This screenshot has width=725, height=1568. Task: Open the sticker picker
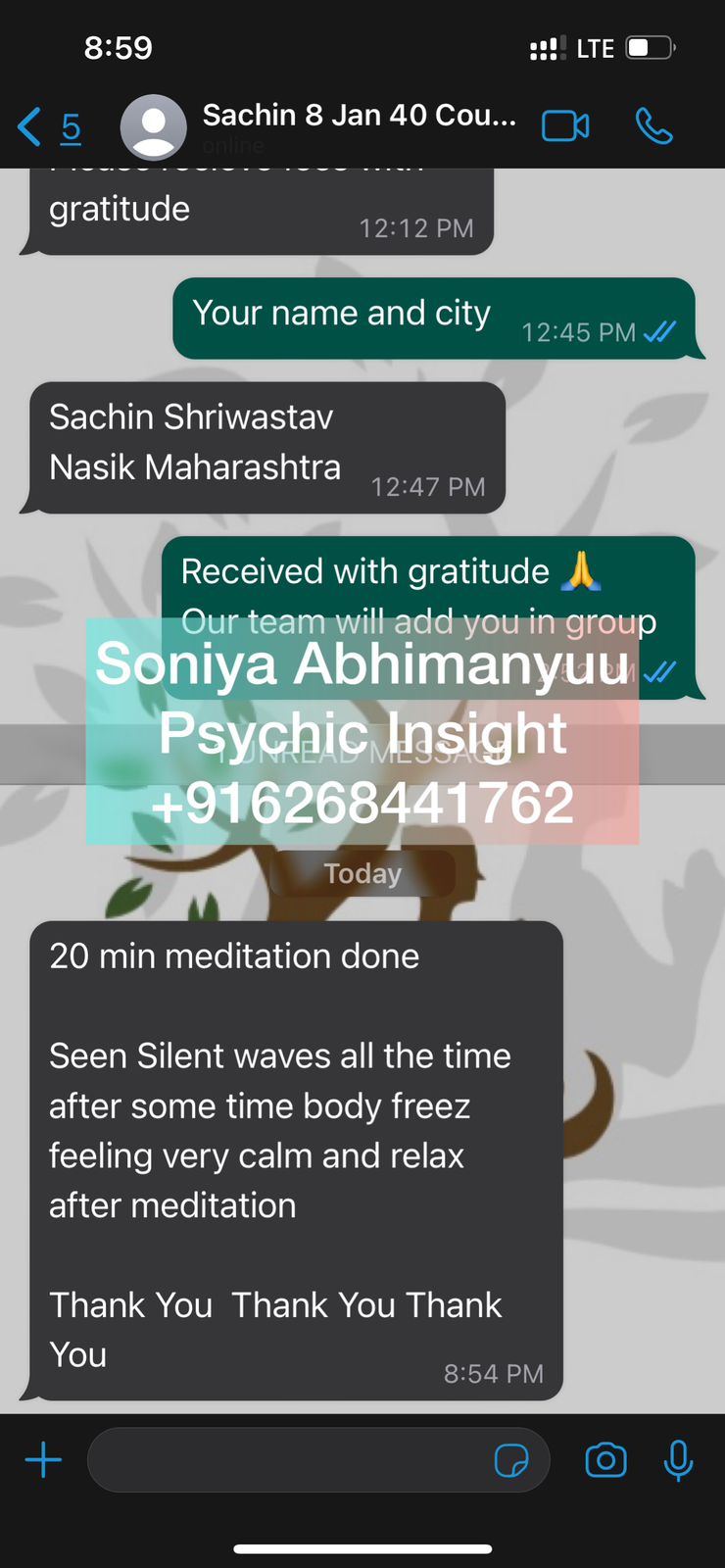point(511,1460)
